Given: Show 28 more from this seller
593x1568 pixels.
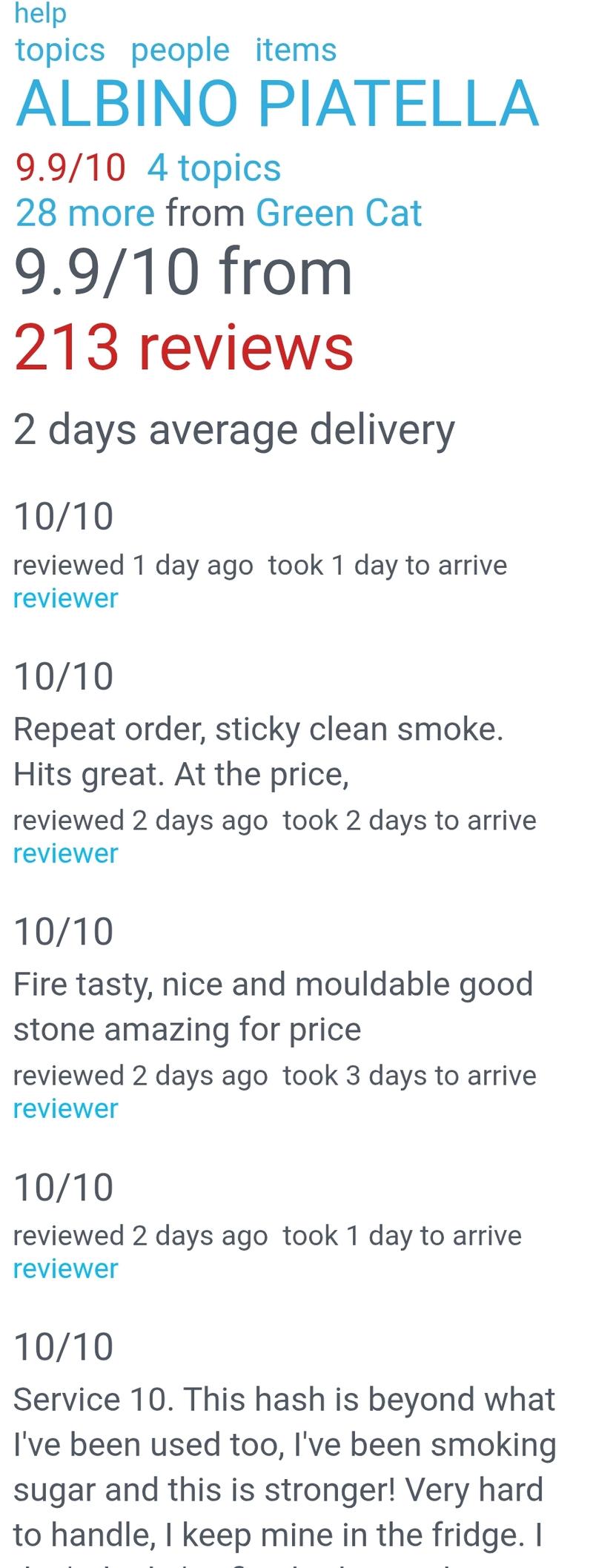Looking at the screenshot, I should pos(85,214).
